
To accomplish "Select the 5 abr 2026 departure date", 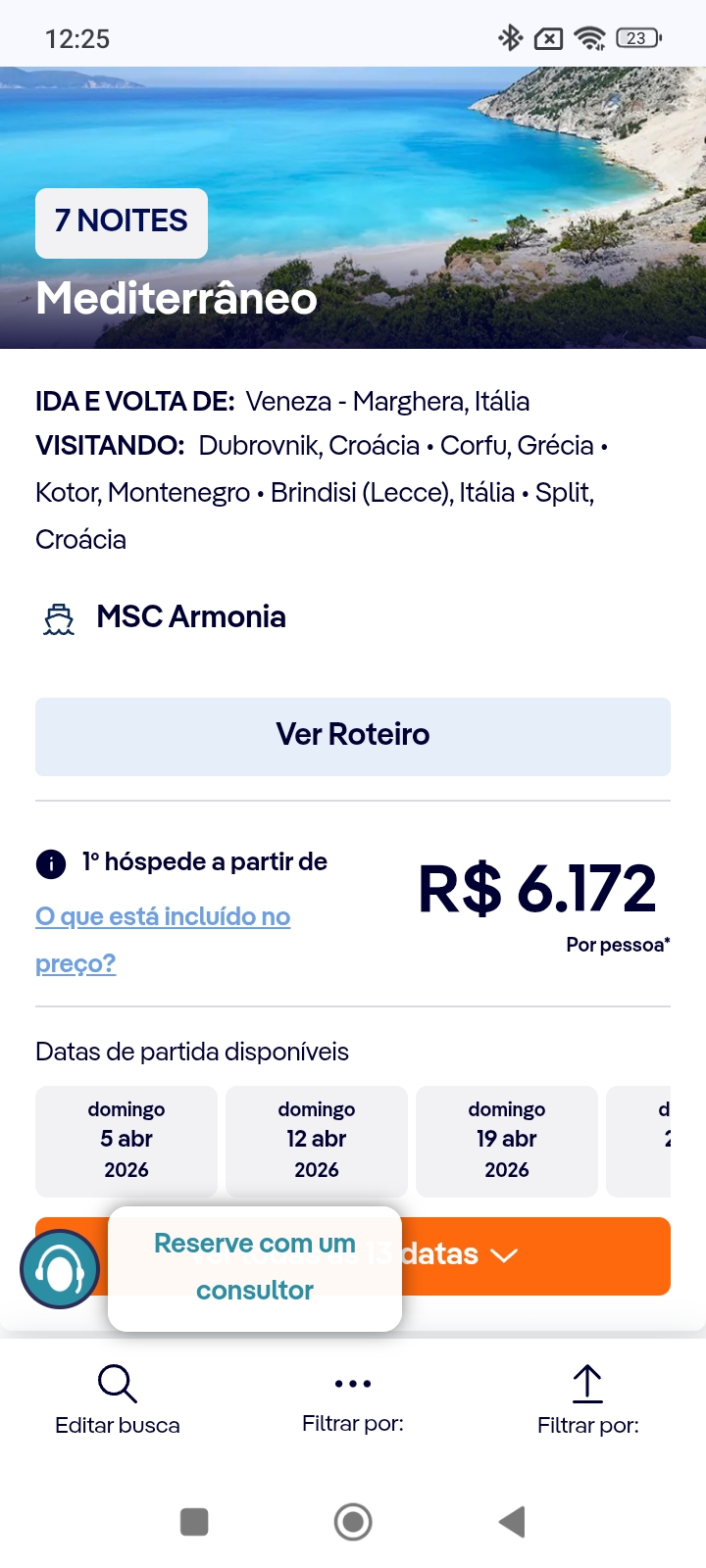I will click(x=126, y=1140).
